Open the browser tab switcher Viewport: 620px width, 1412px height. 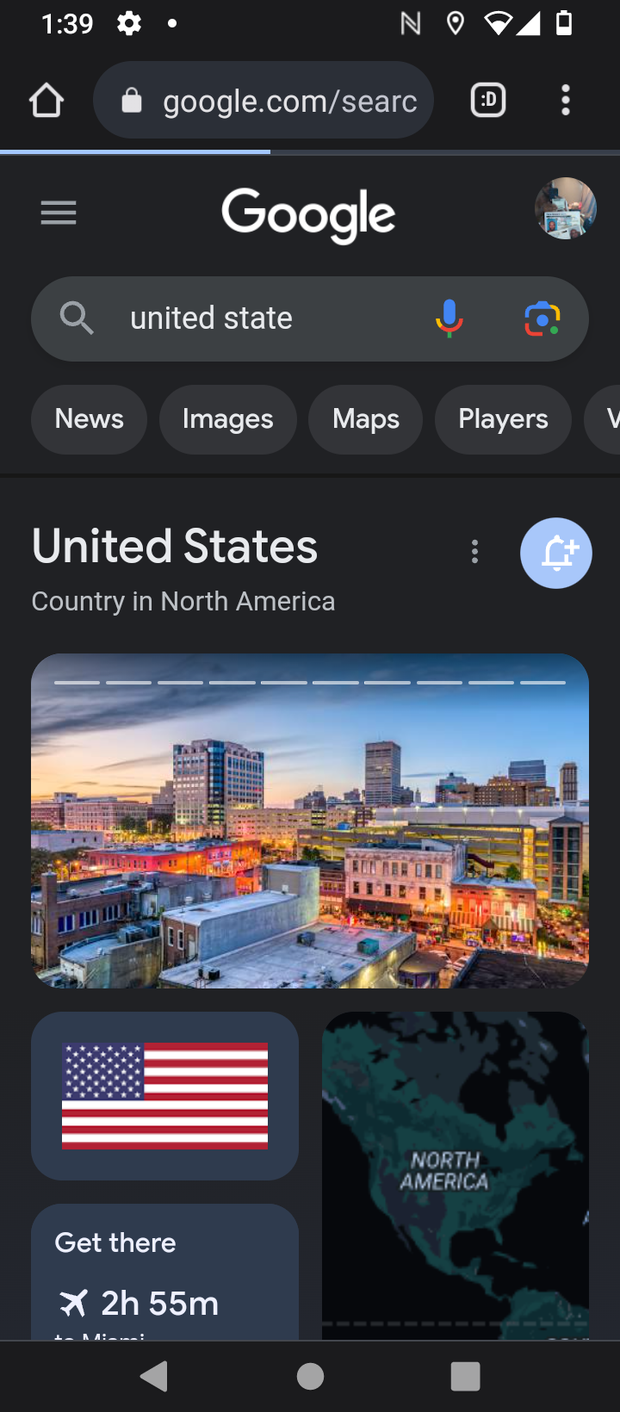pos(488,100)
